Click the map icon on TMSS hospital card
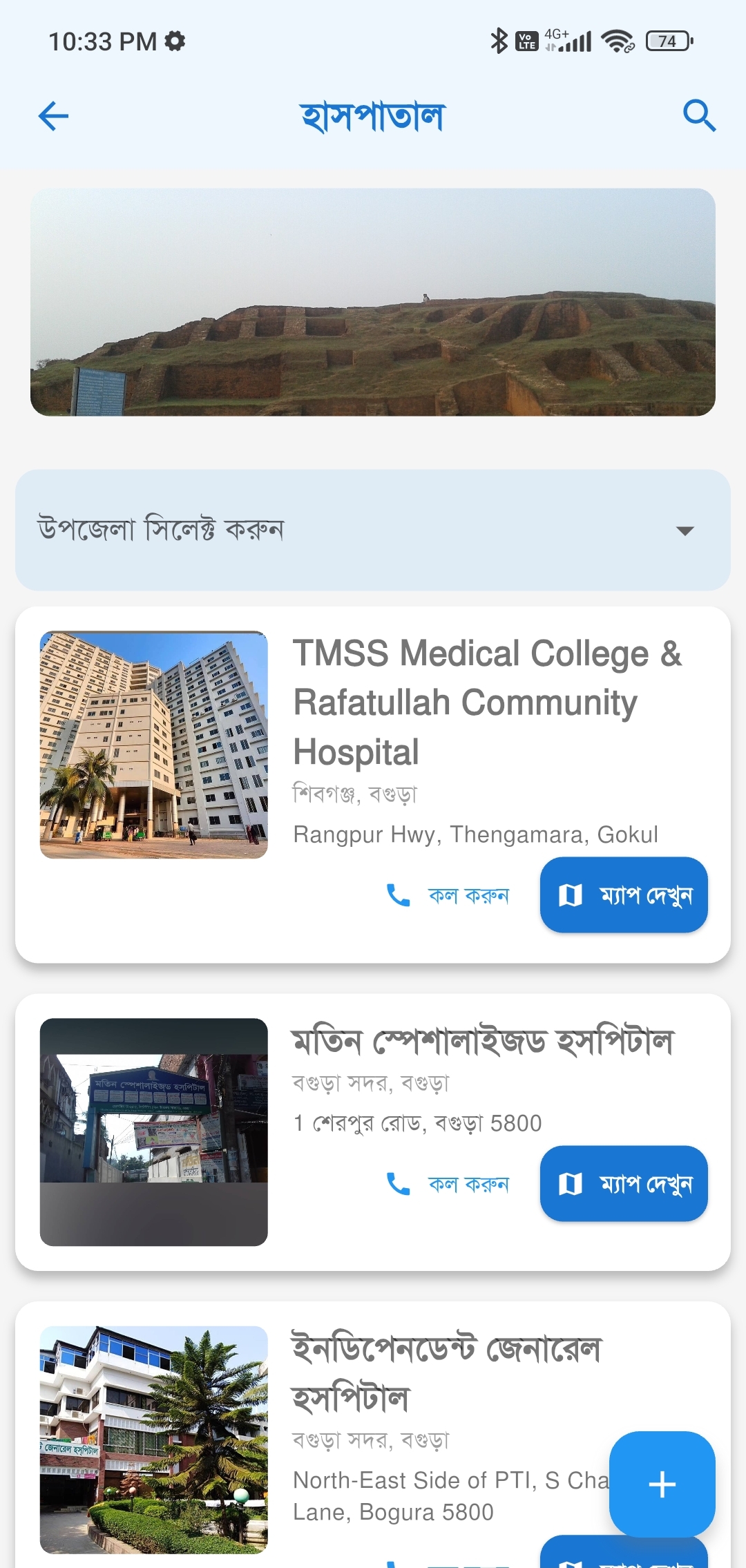 (x=572, y=895)
